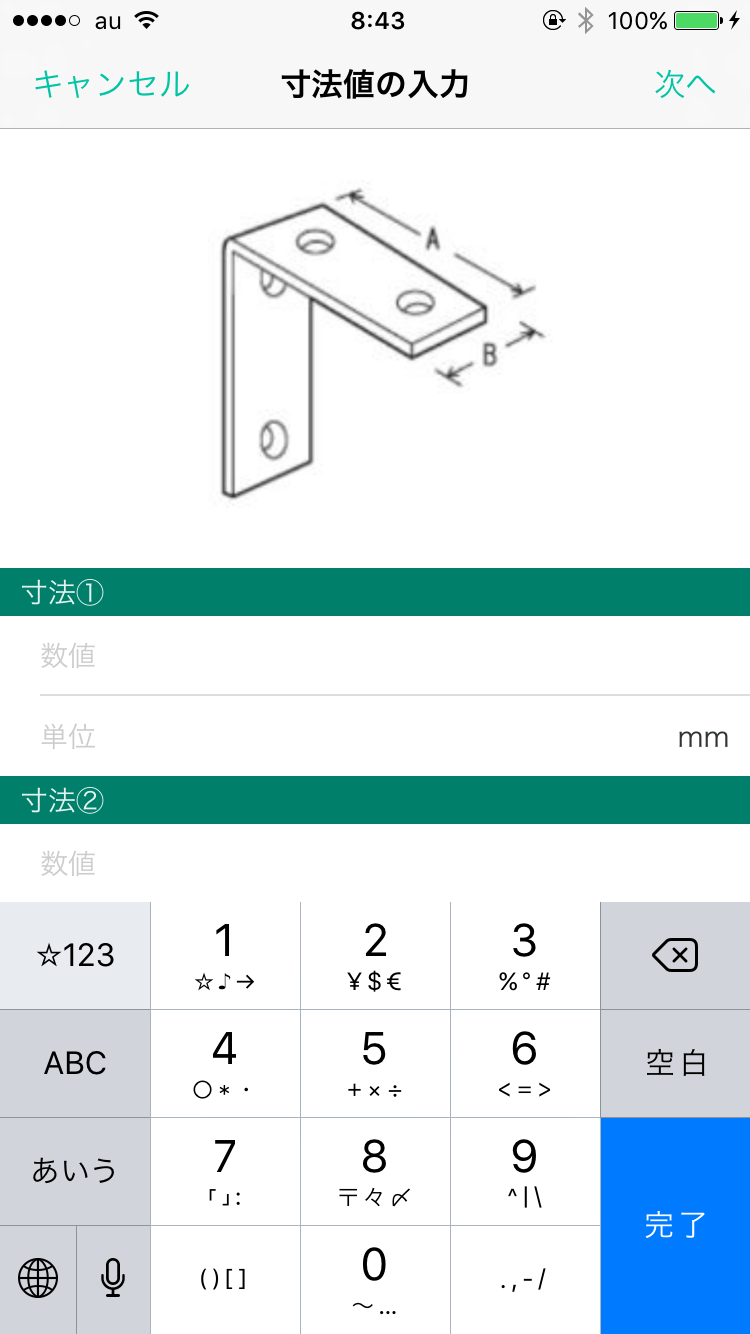Delete a character with backspace key
The width and height of the screenshot is (750, 1334).
coord(675,956)
